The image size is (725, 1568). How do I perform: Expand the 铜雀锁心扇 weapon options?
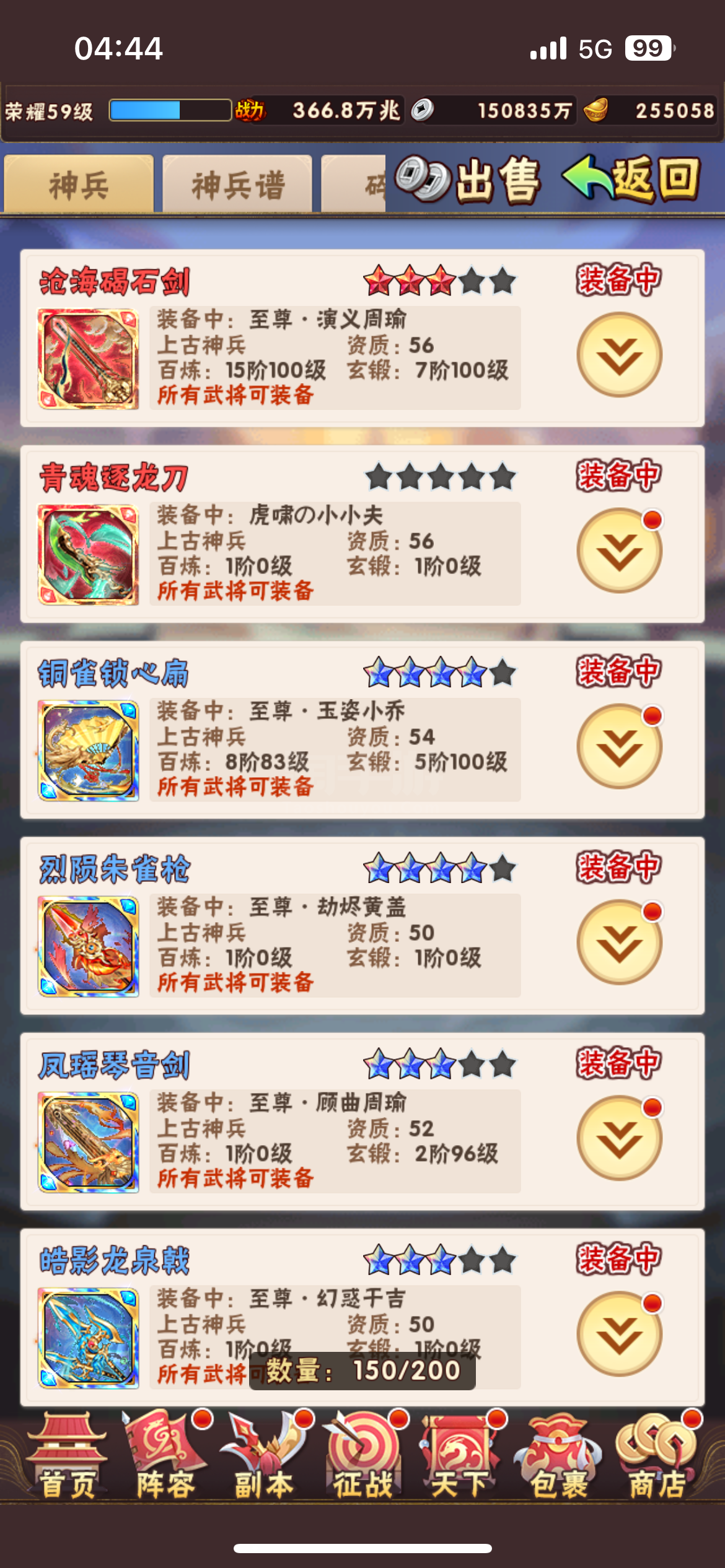[619, 746]
